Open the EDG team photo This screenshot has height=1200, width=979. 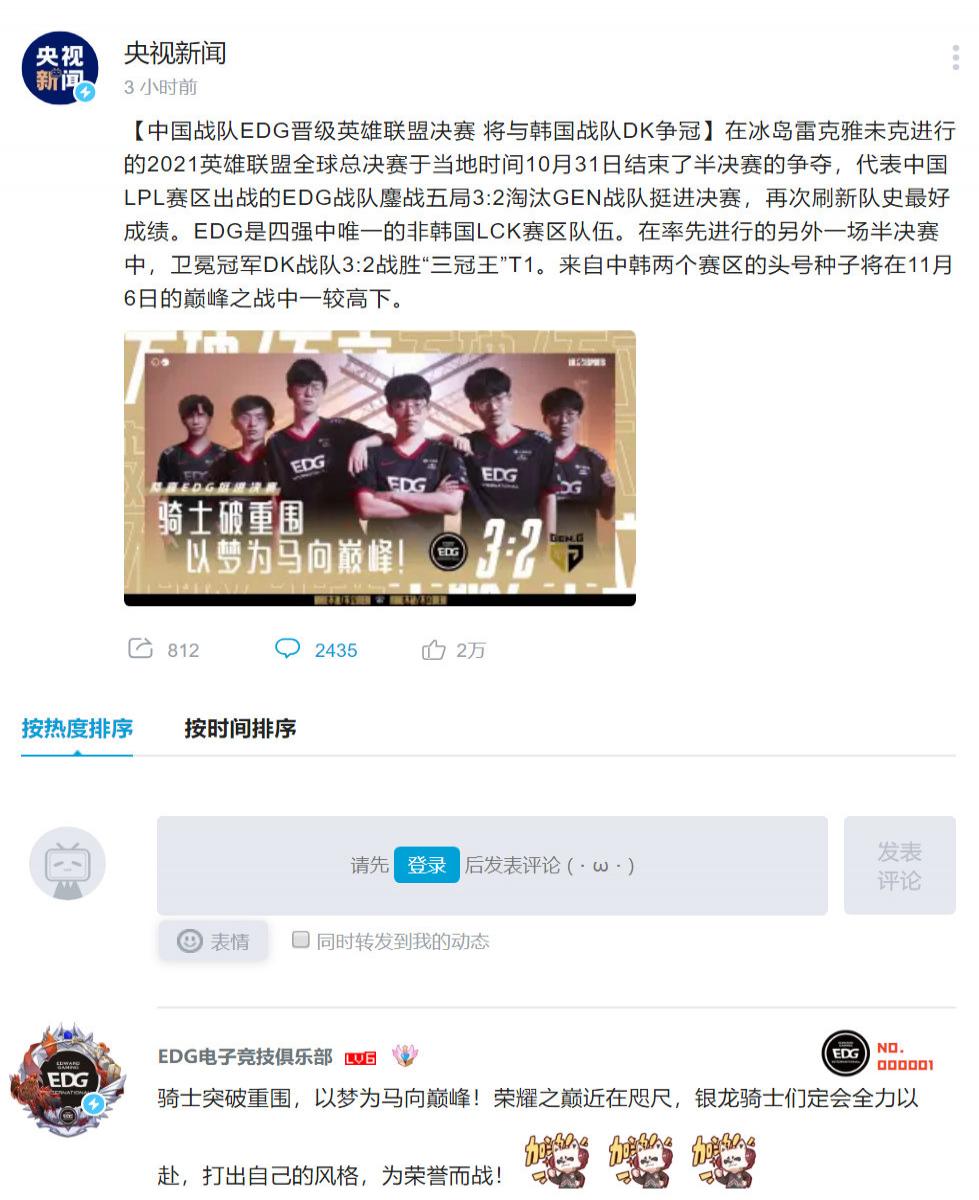click(x=379, y=467)
